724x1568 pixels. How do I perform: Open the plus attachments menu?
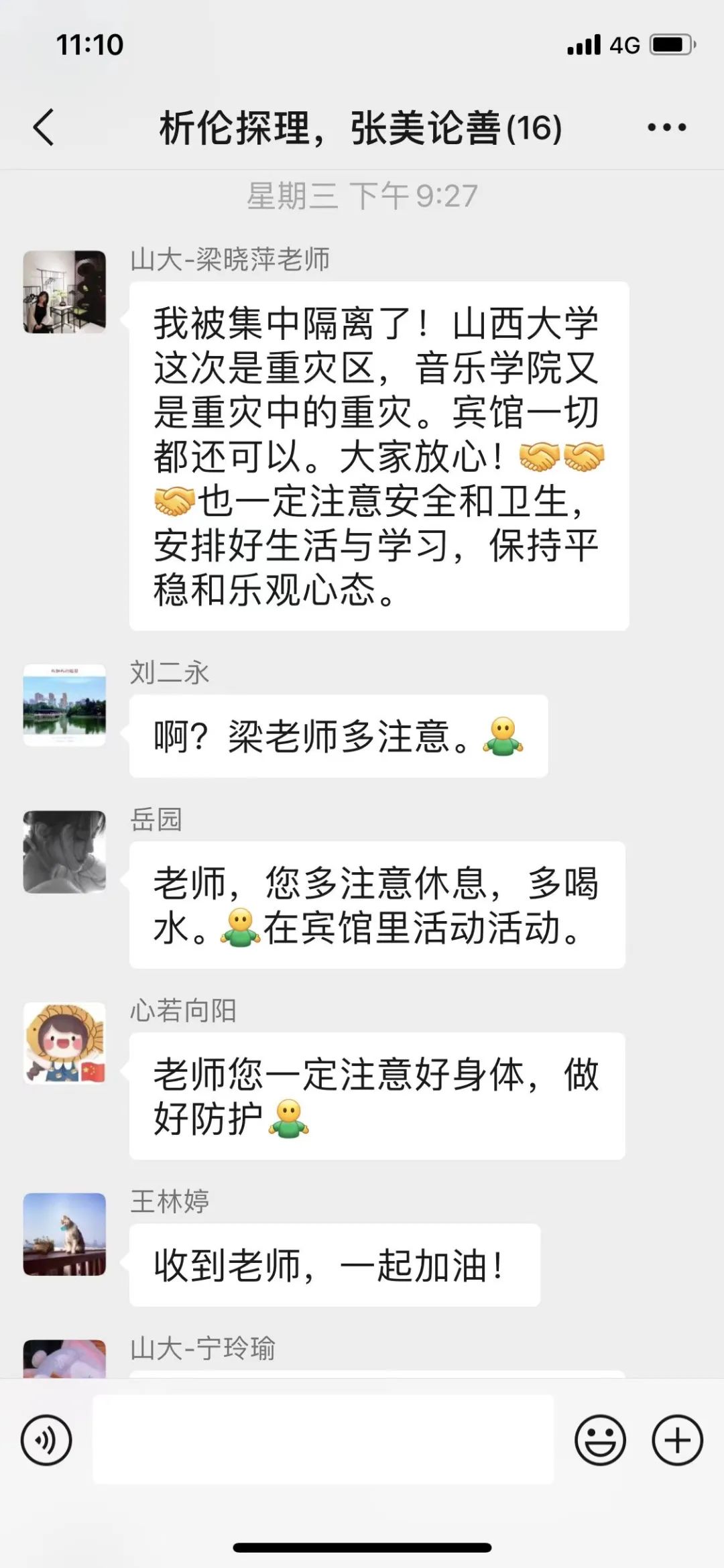point(677,1440)
